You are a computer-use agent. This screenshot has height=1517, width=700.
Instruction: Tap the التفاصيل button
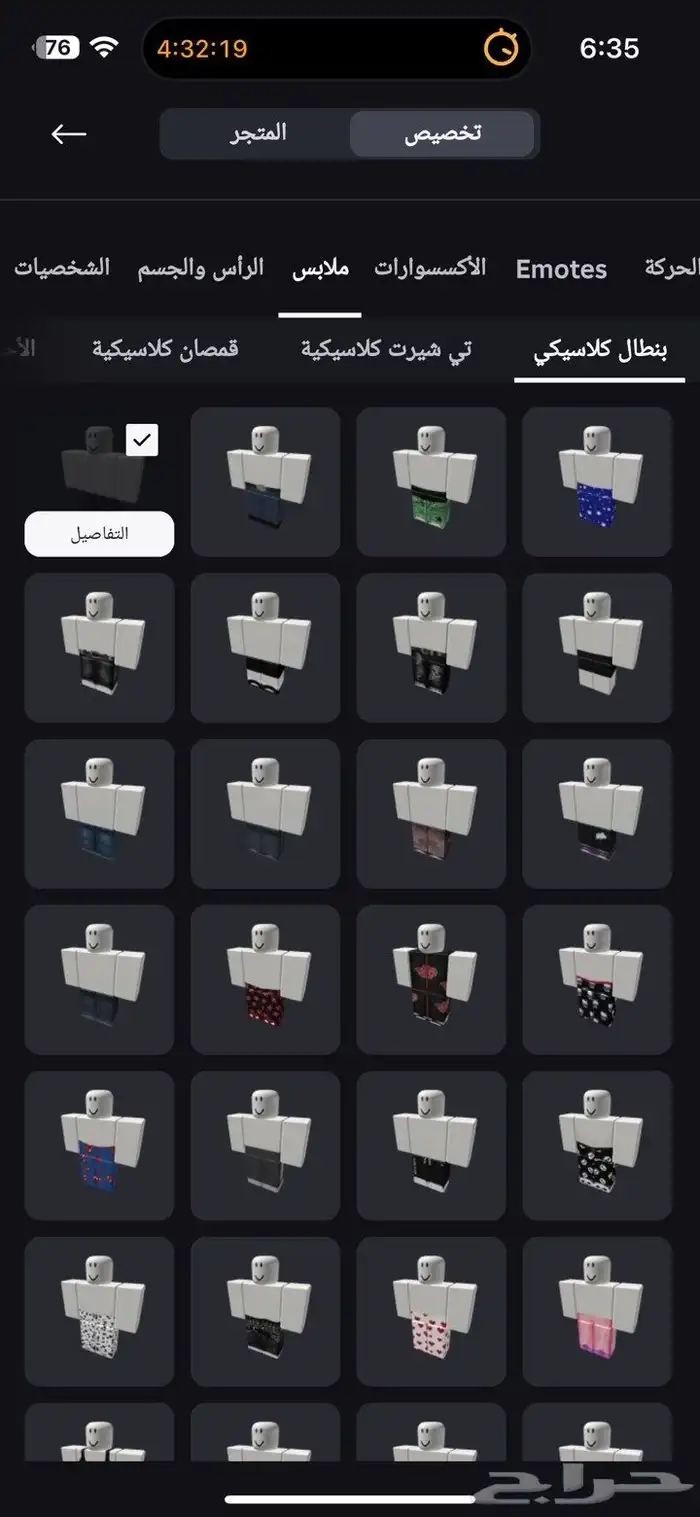coord(99,534)
